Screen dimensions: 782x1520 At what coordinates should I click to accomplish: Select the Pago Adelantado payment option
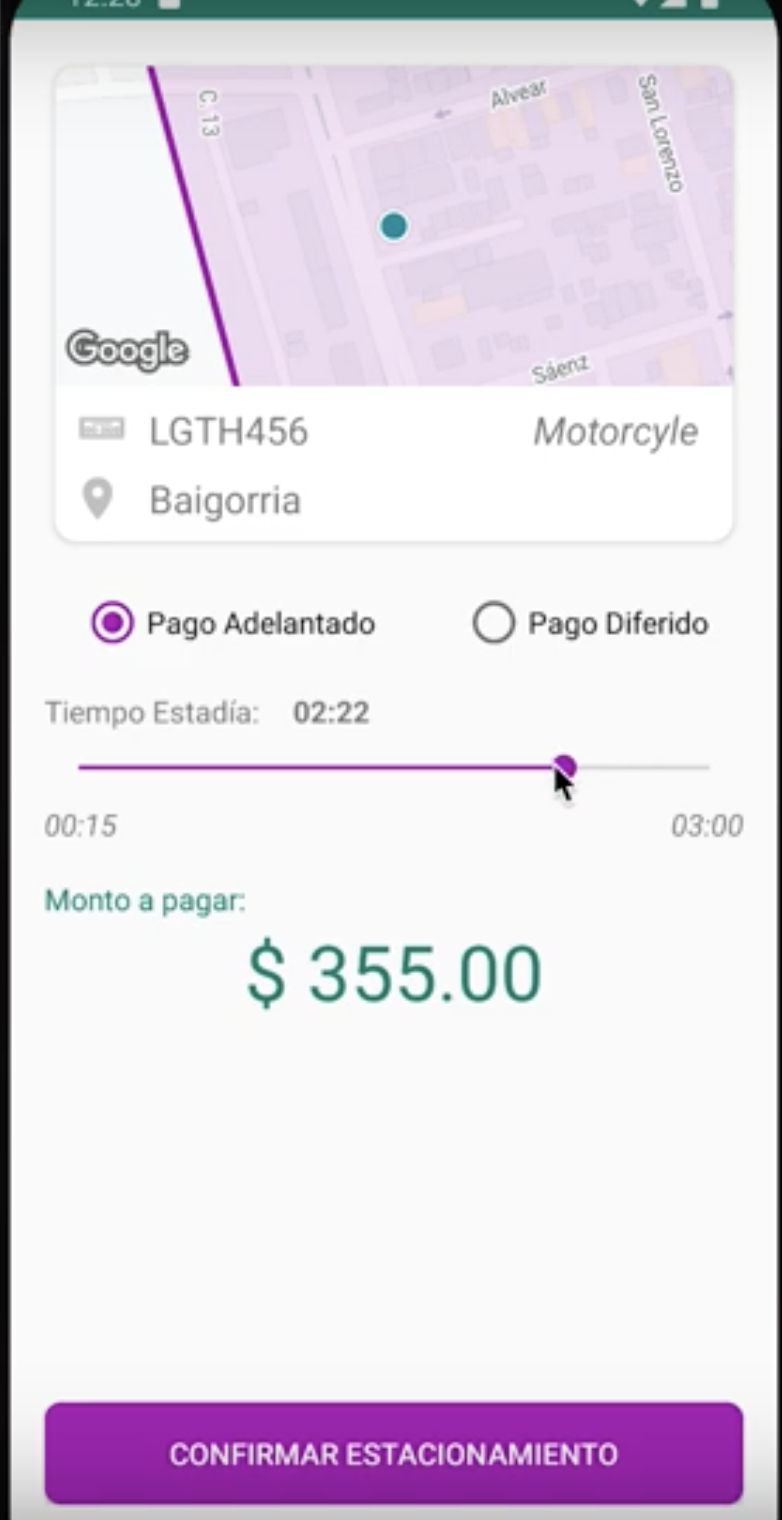pyautogui.click(x=112, y=623)
